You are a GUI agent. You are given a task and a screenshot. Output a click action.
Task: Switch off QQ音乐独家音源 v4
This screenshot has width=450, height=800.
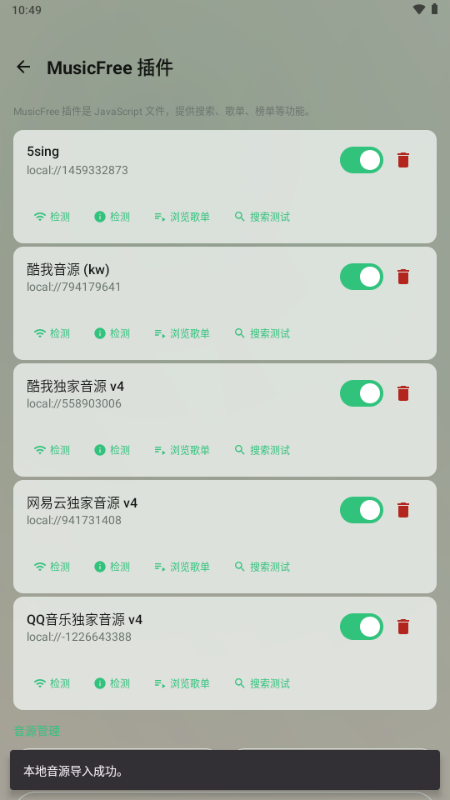click(x=362, y=627)
